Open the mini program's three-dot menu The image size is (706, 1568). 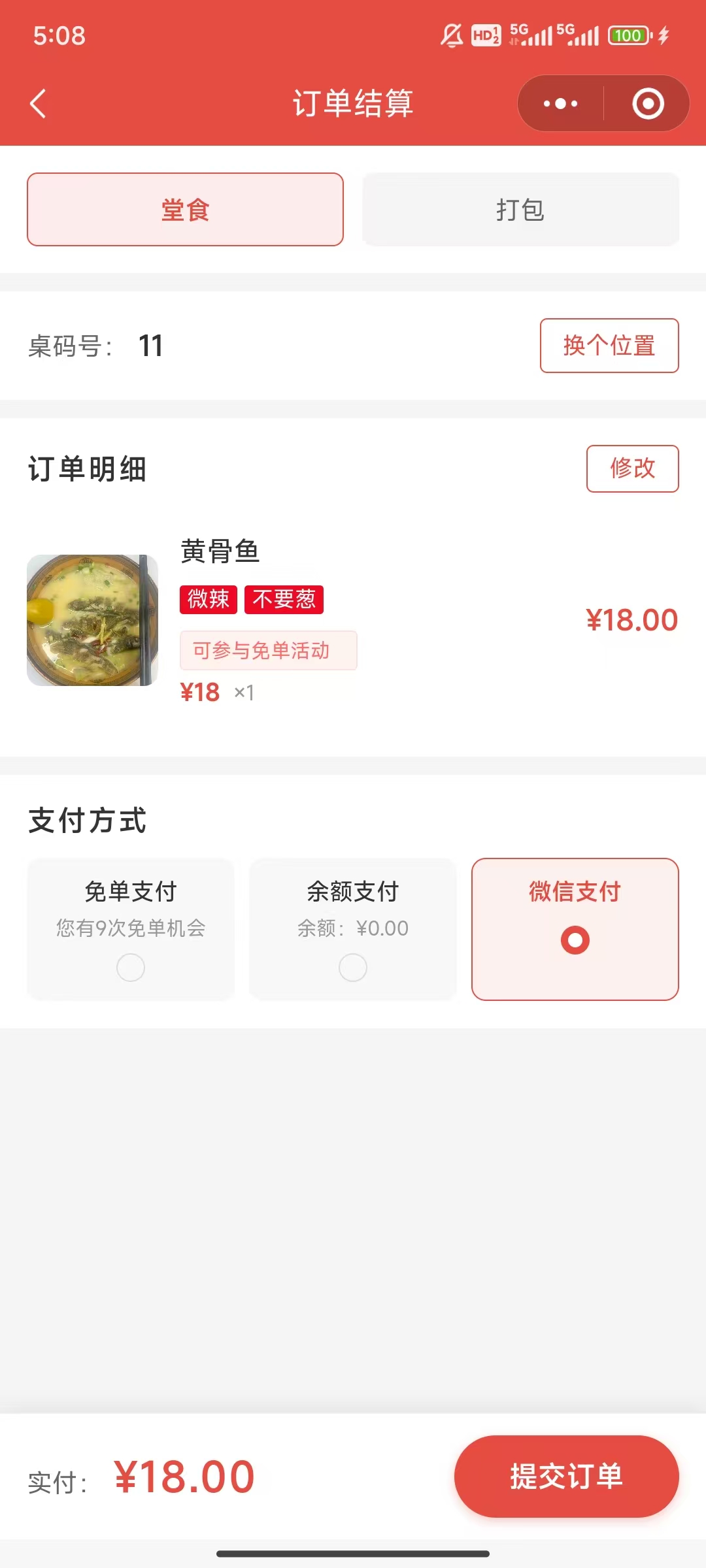coord(561,104)
